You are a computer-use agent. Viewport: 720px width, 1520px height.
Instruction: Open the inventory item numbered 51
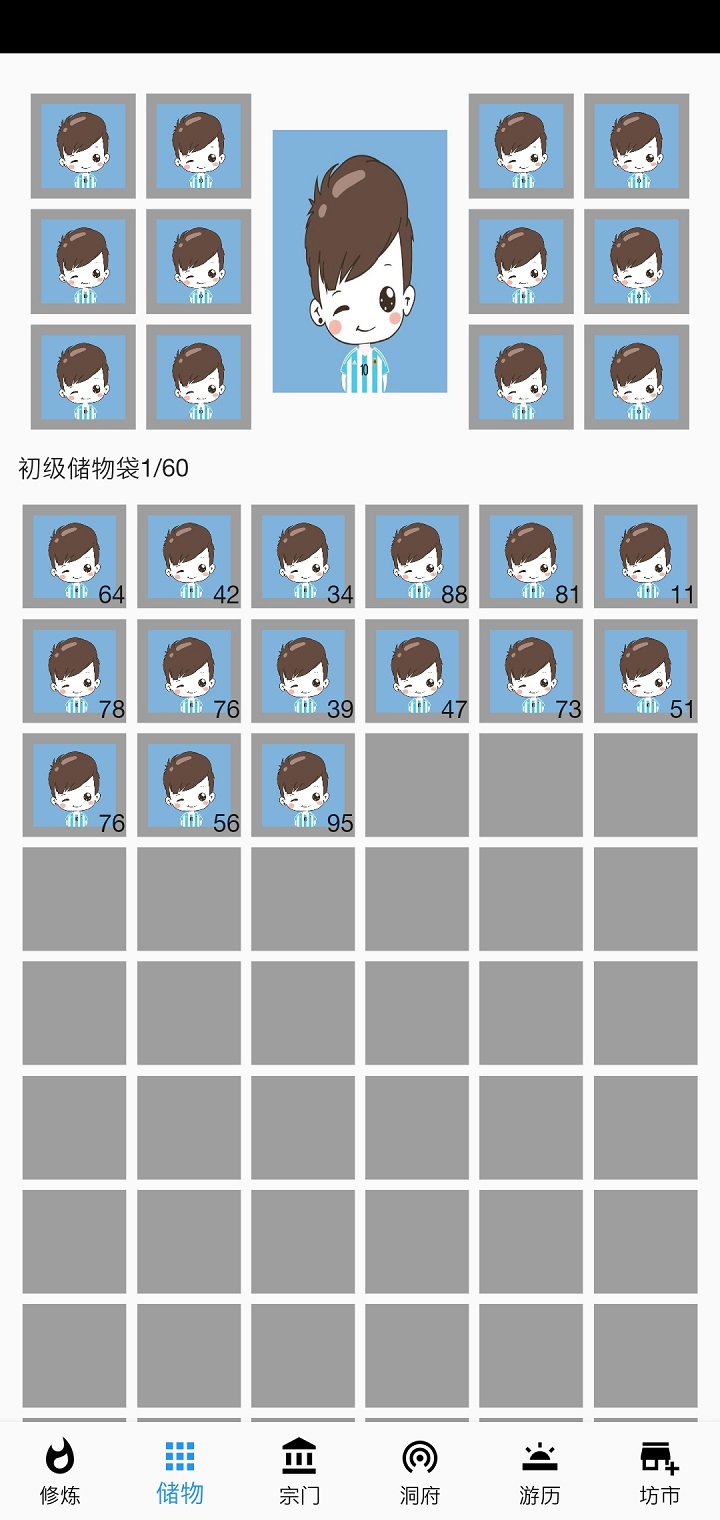point(645,671)
